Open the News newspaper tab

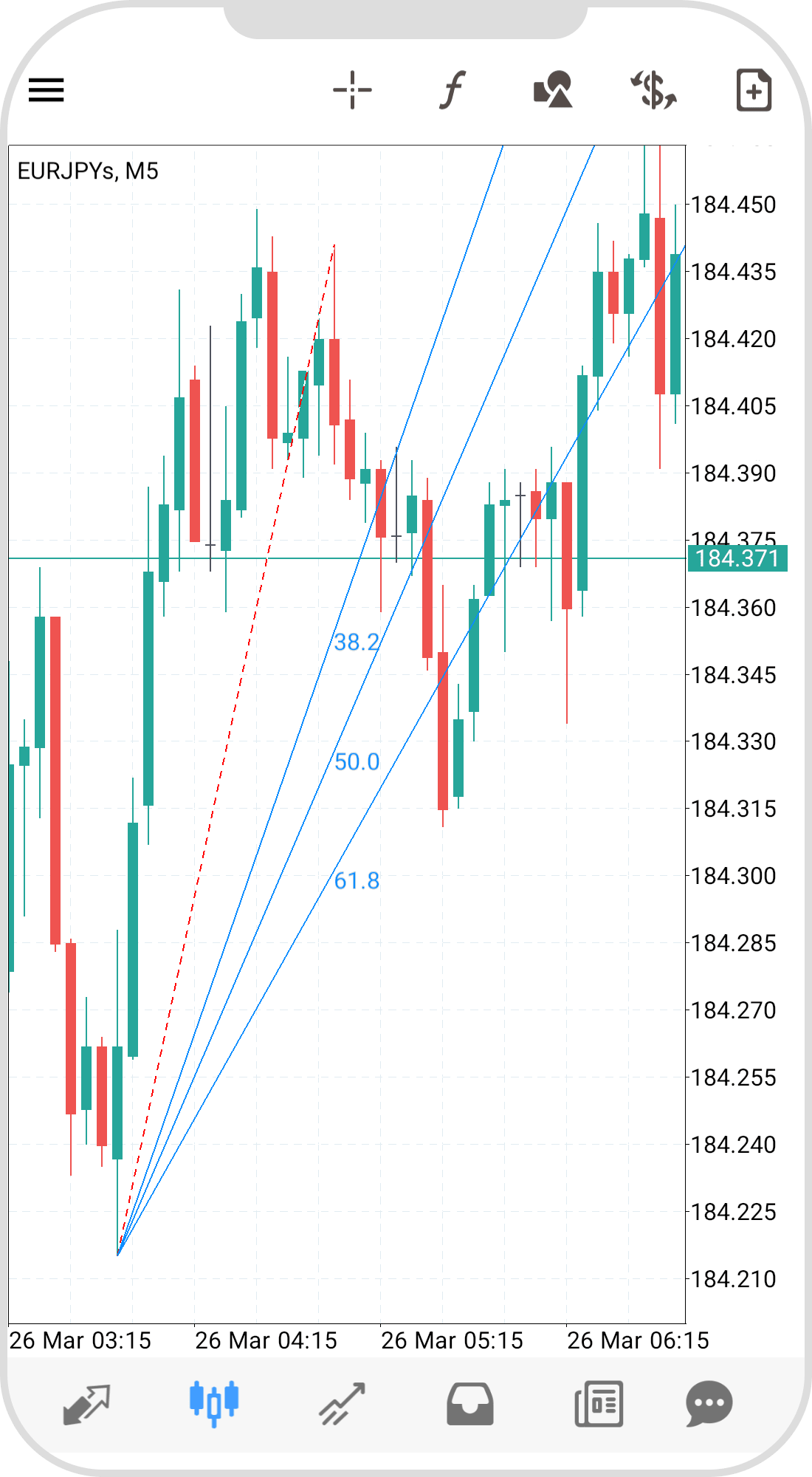pos(599,1403)
